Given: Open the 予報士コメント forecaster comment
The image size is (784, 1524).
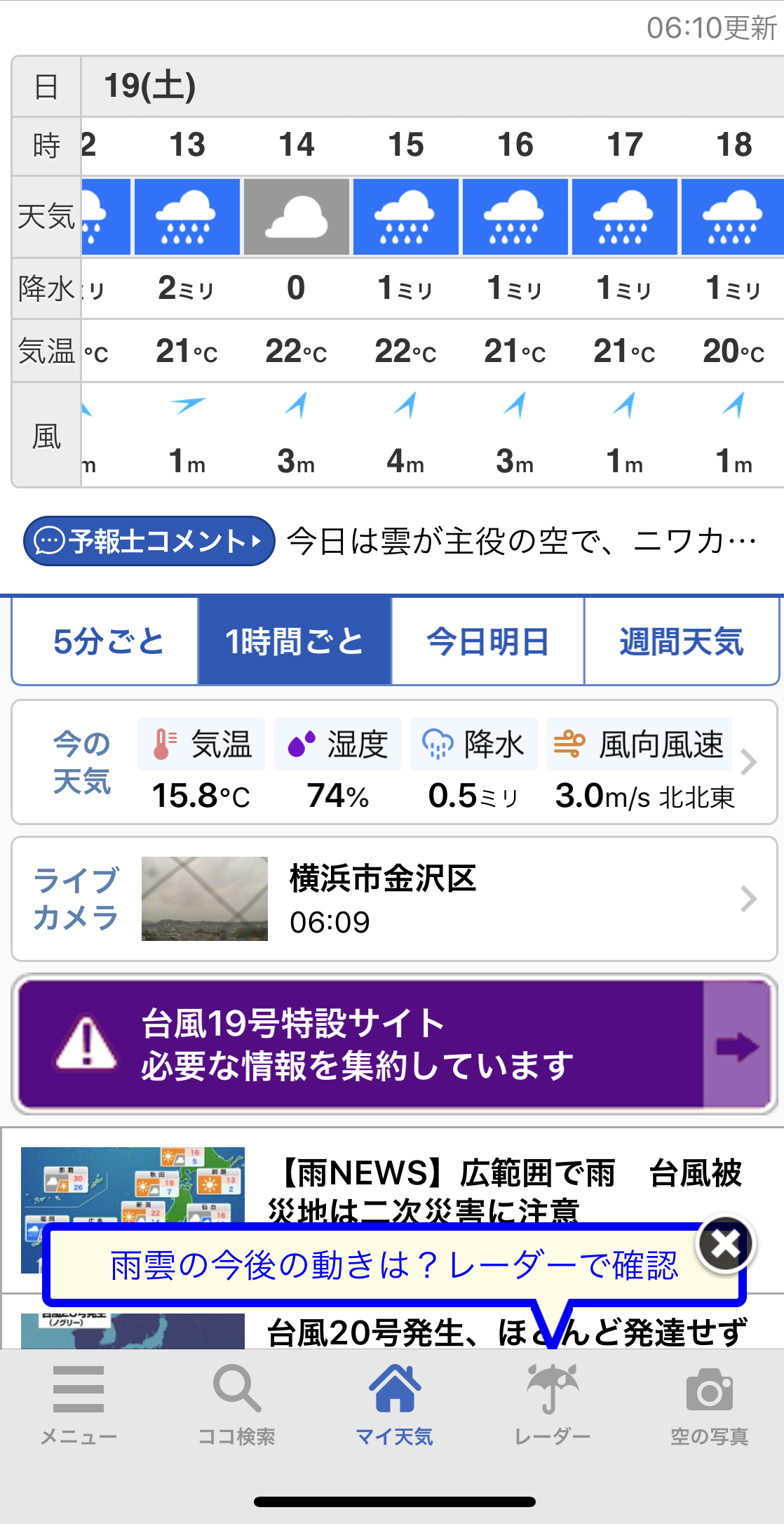Looking at the screenshot, I should pyautogui.click(x=149, y=541).
